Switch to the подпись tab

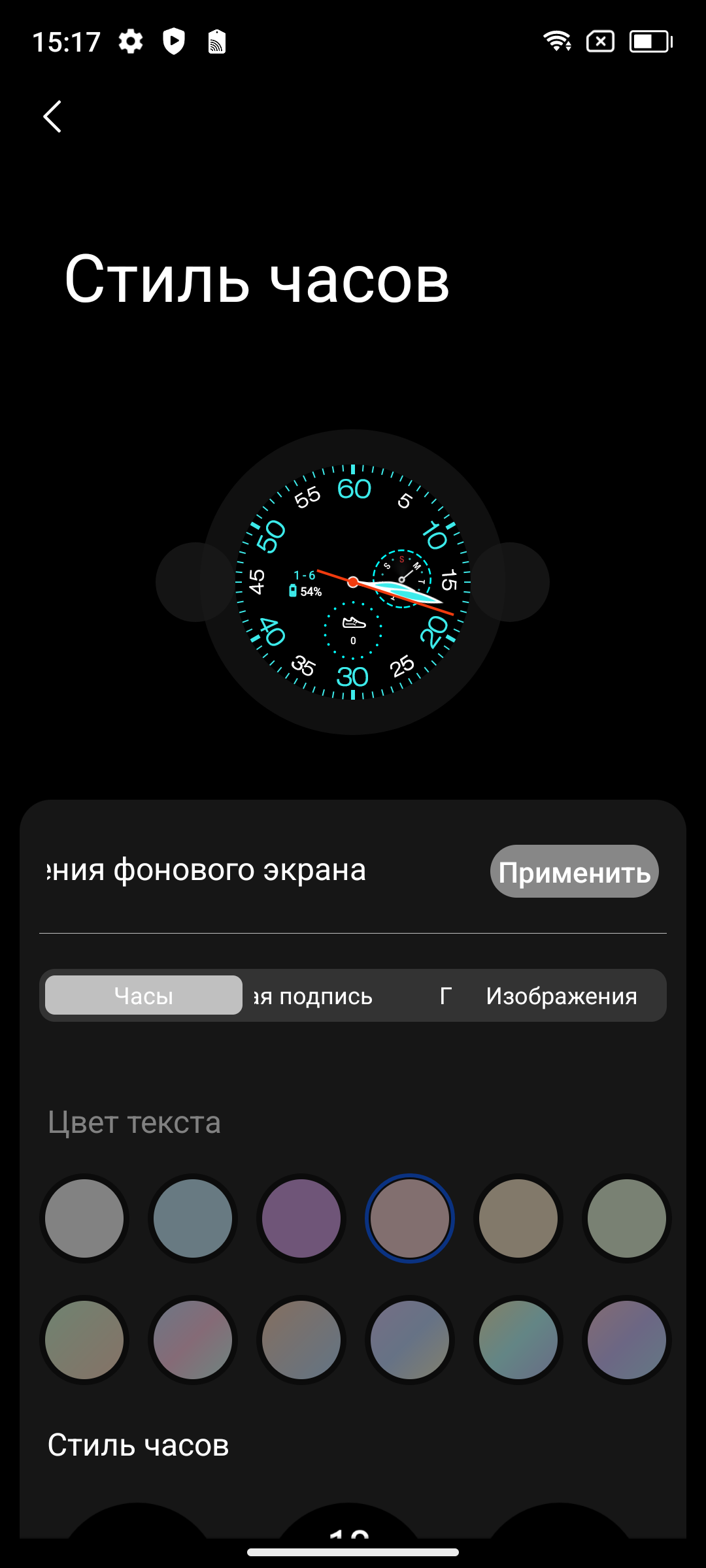point(313,996)
